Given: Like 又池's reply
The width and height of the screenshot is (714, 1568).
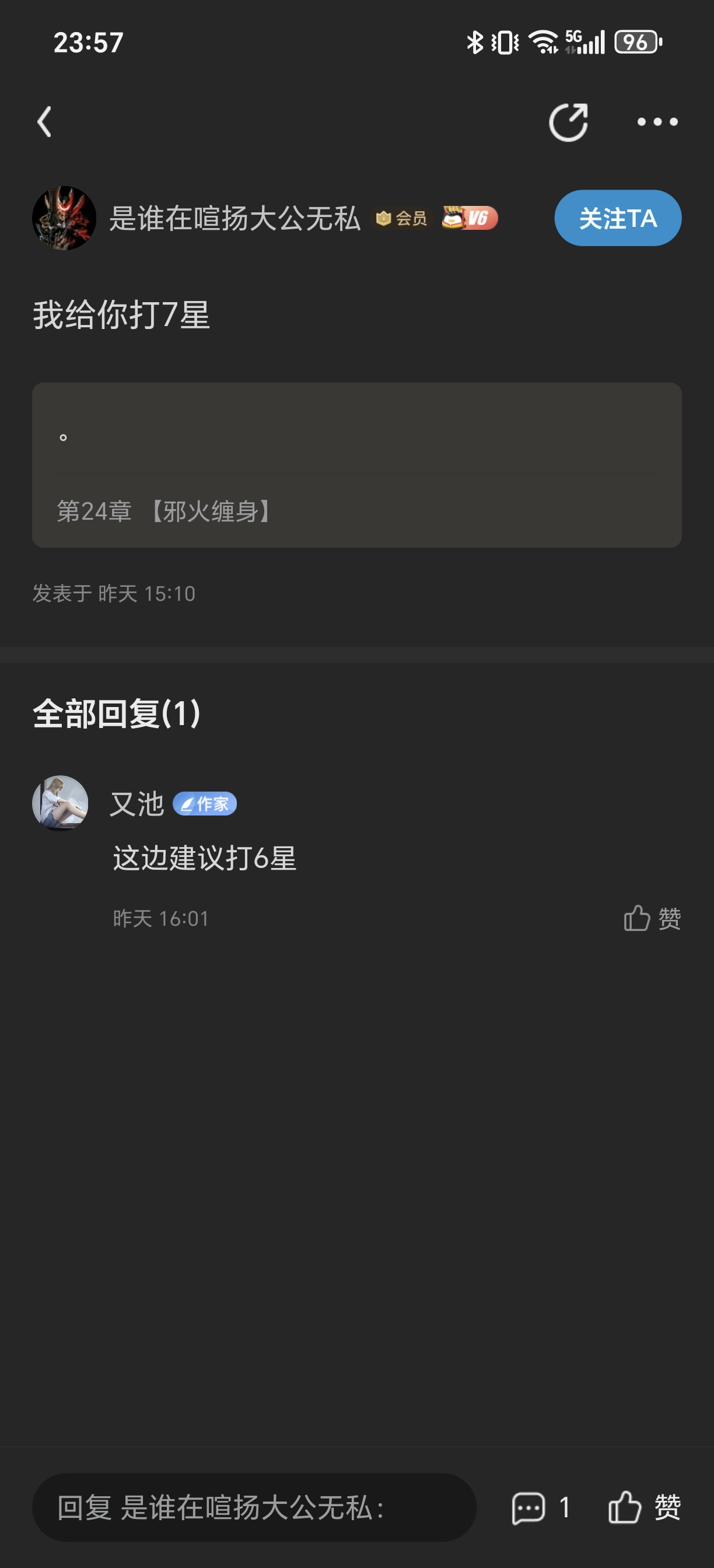Looking at the screenshot, I should coord(652,918).
